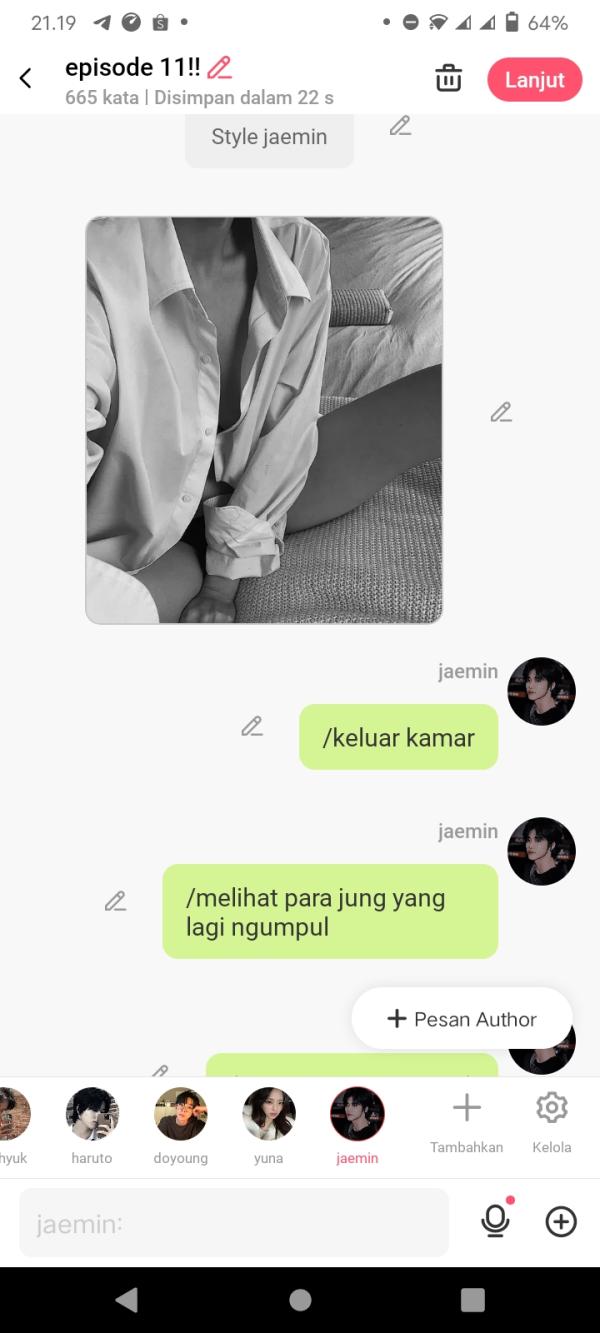Edit the "/keluar kamar" bubble
This screenshot has width=600, height=1333.
[x=252, y=727]
